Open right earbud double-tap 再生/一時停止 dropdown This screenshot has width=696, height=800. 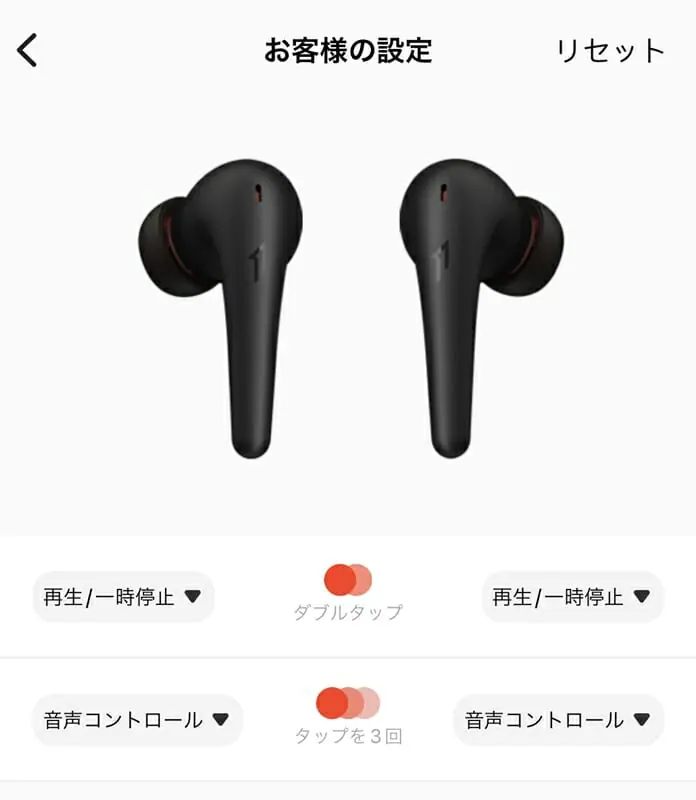pyautogui.click(x=572, y=597)
